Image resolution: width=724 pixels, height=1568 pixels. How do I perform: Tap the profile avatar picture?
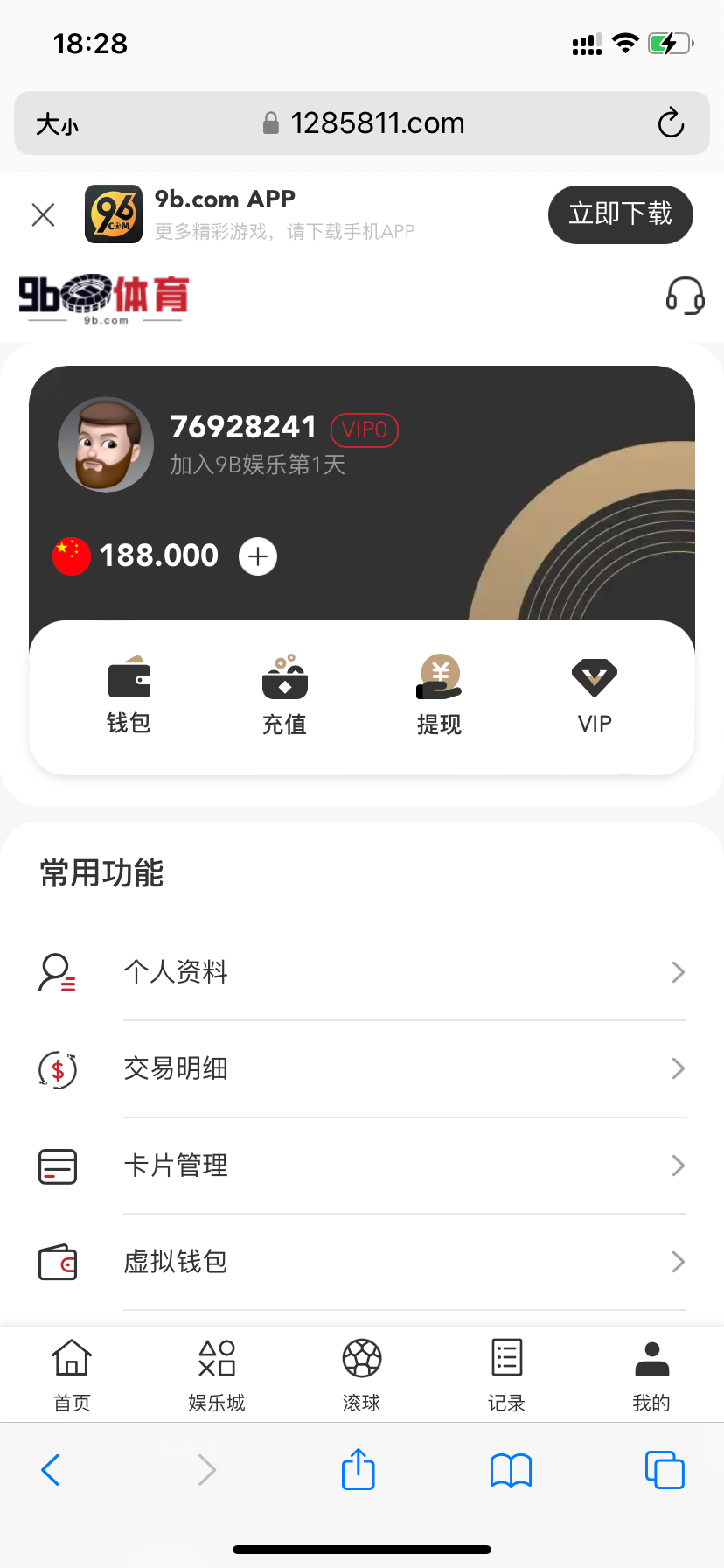pos(106,444)
